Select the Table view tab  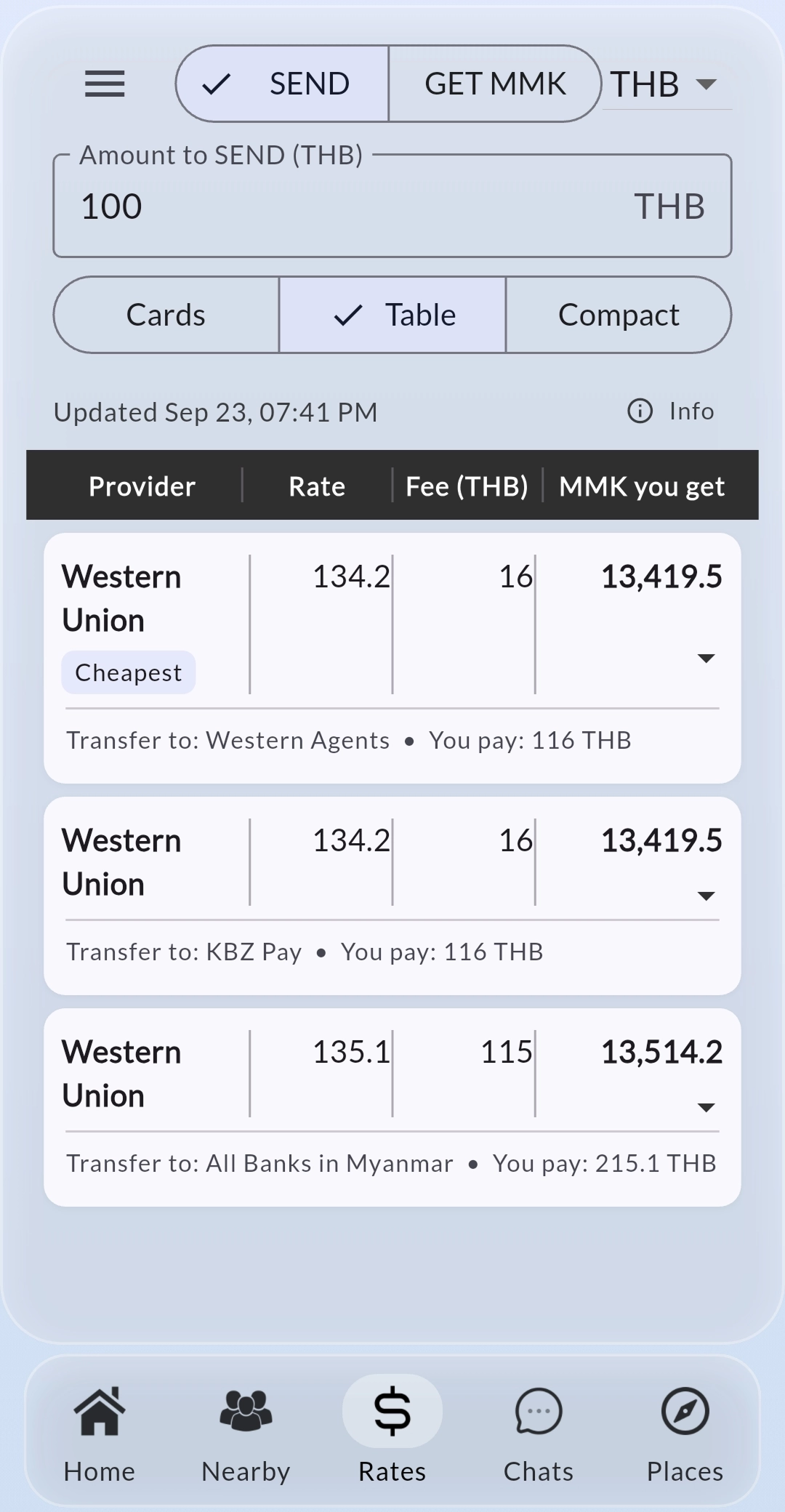click(392, 315)
